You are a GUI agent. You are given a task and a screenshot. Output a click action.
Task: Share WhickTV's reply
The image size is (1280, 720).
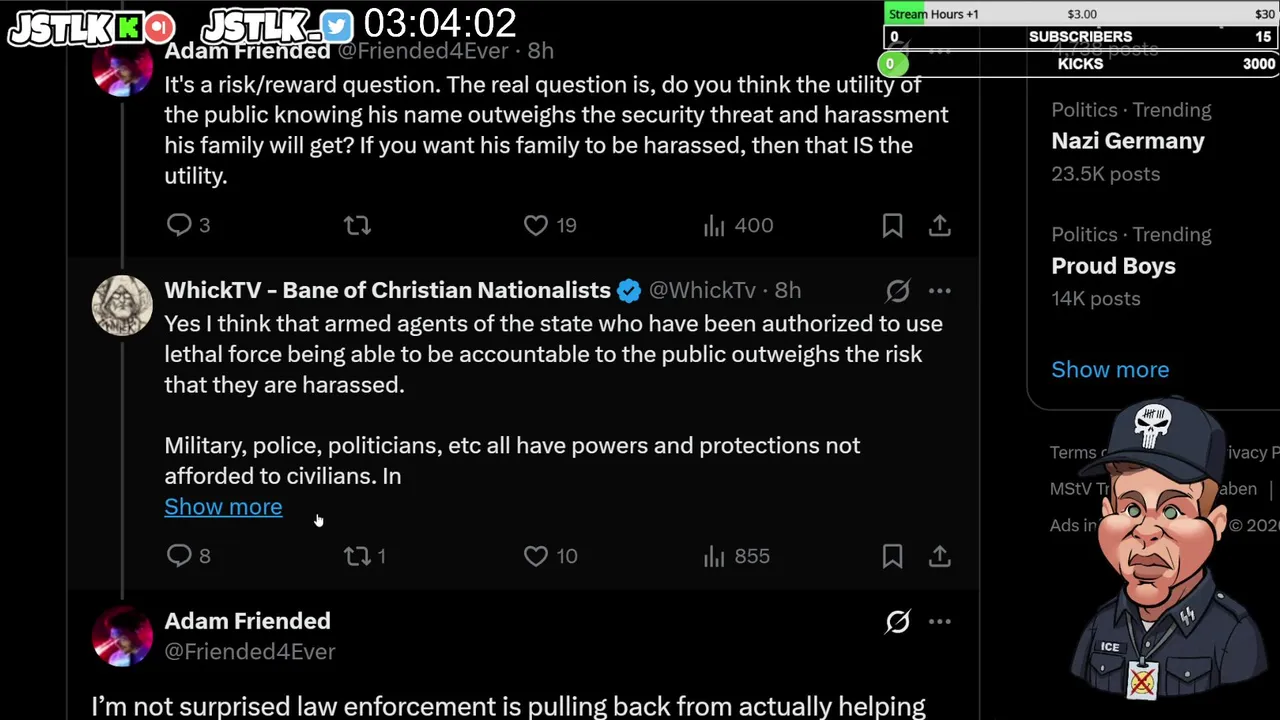[x=939, y=556]
